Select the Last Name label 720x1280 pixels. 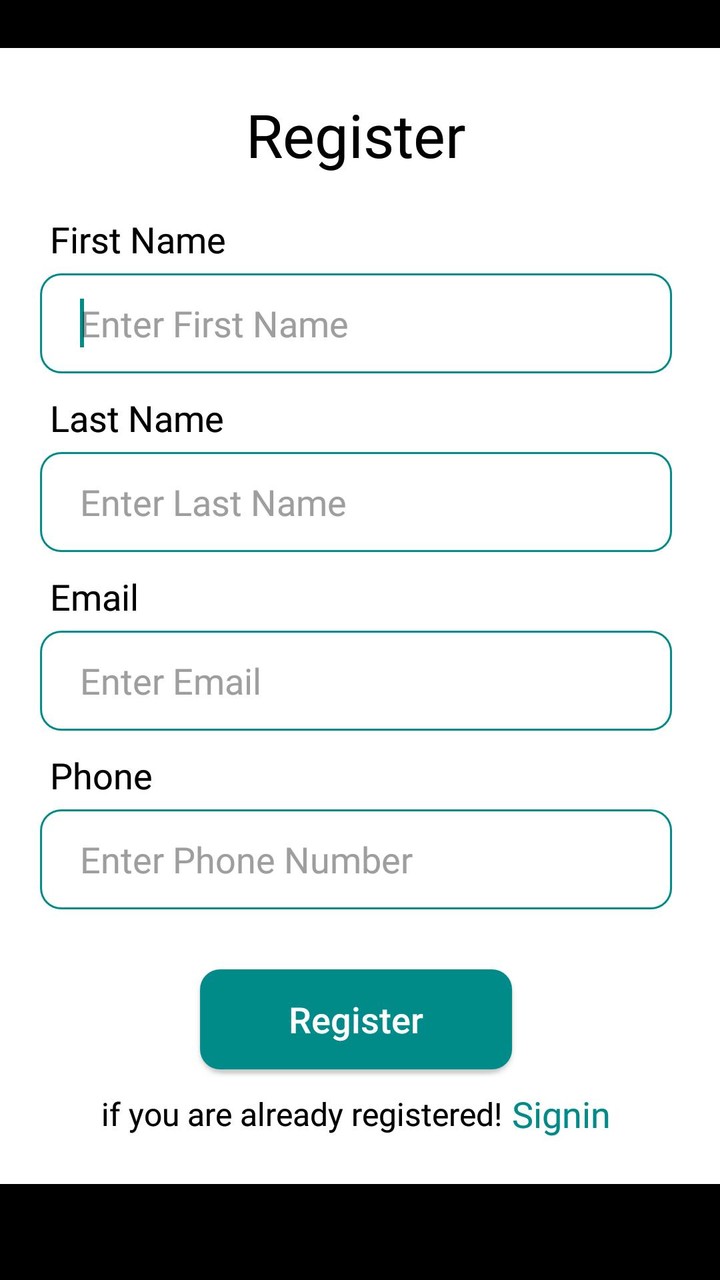click(136, 419)
